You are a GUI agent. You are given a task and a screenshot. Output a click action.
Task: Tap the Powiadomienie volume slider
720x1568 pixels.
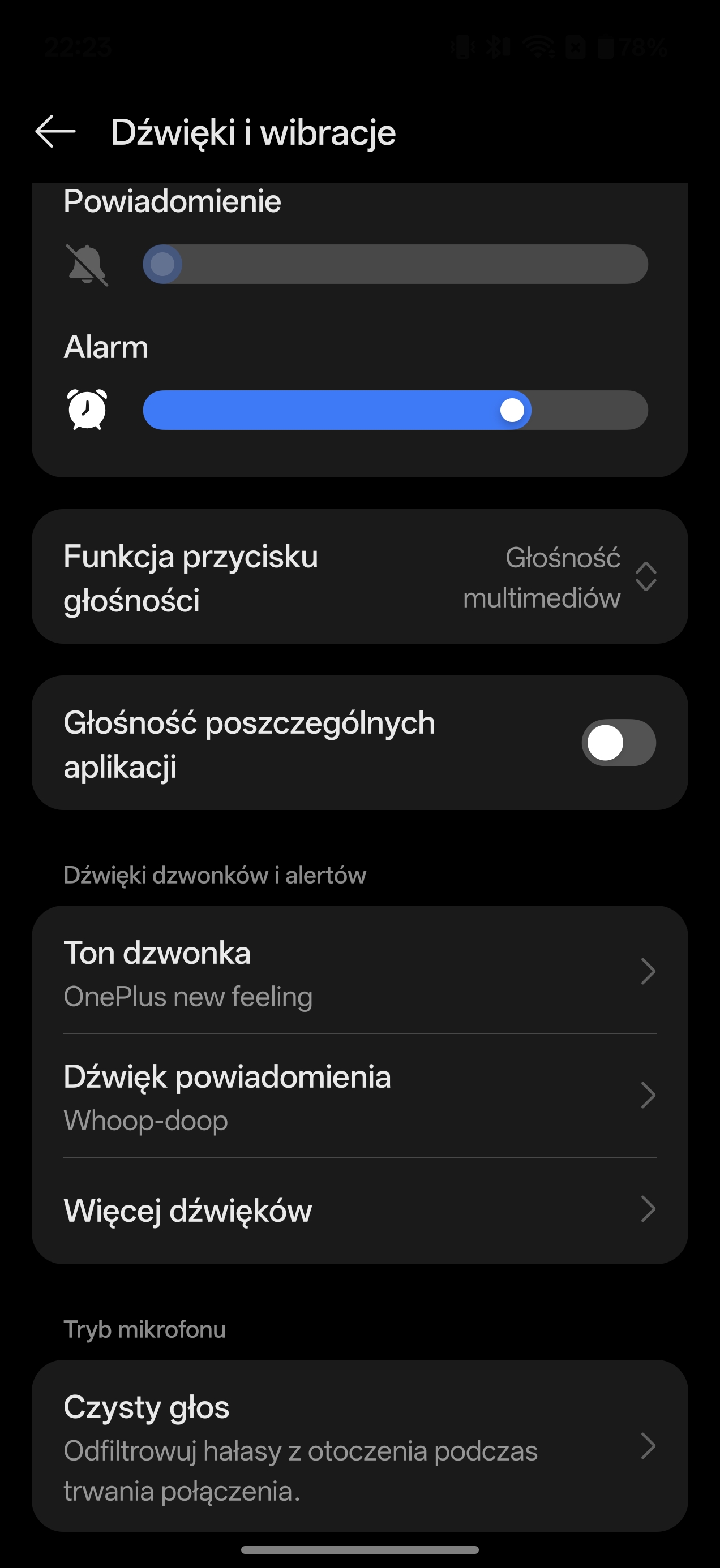click(395, 264)
